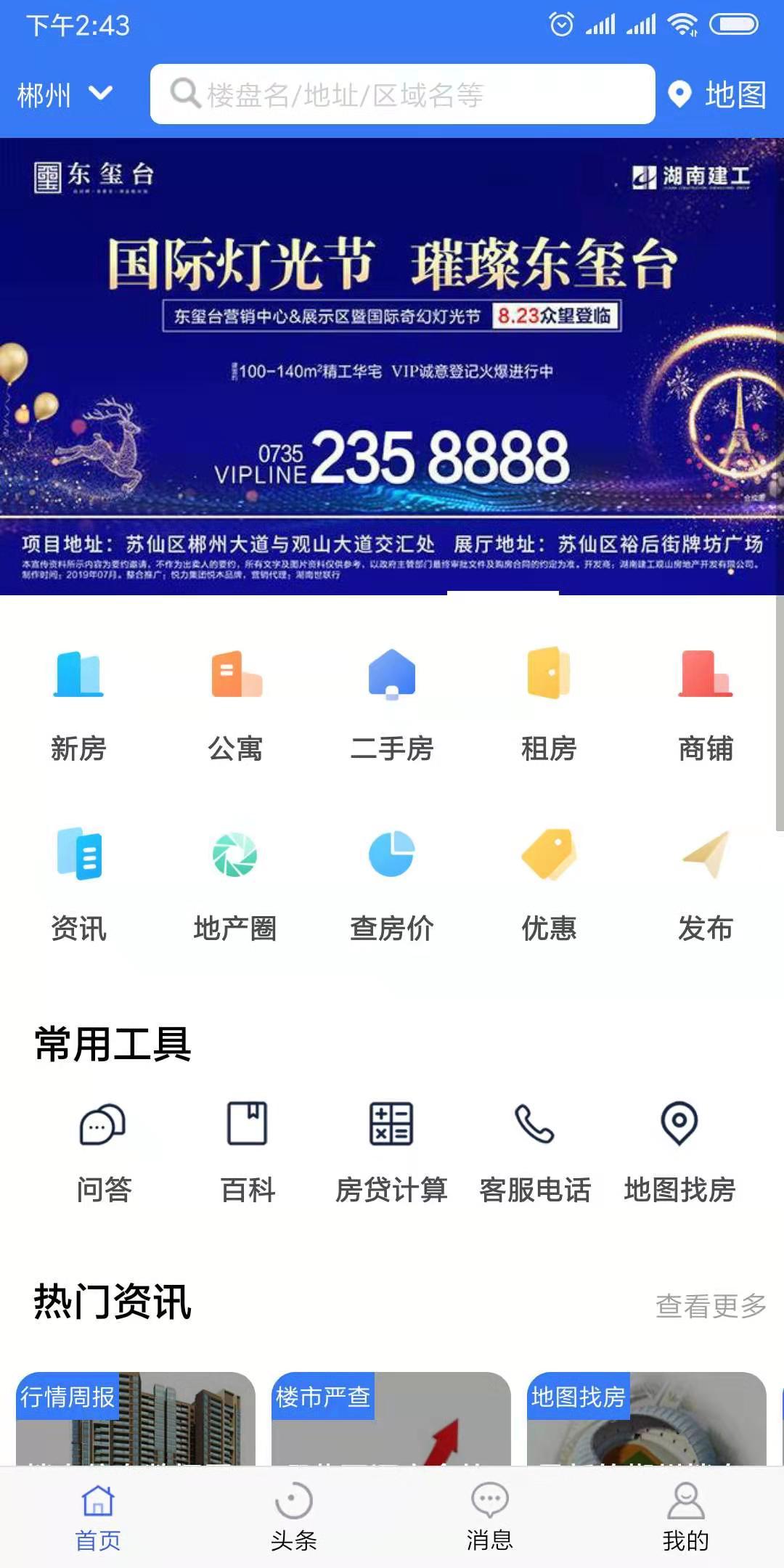Screen dimensions: 784x1568
Task: Tap the 楼盘名 search input field
Action: pyautogui.click(x=403, y=94)
